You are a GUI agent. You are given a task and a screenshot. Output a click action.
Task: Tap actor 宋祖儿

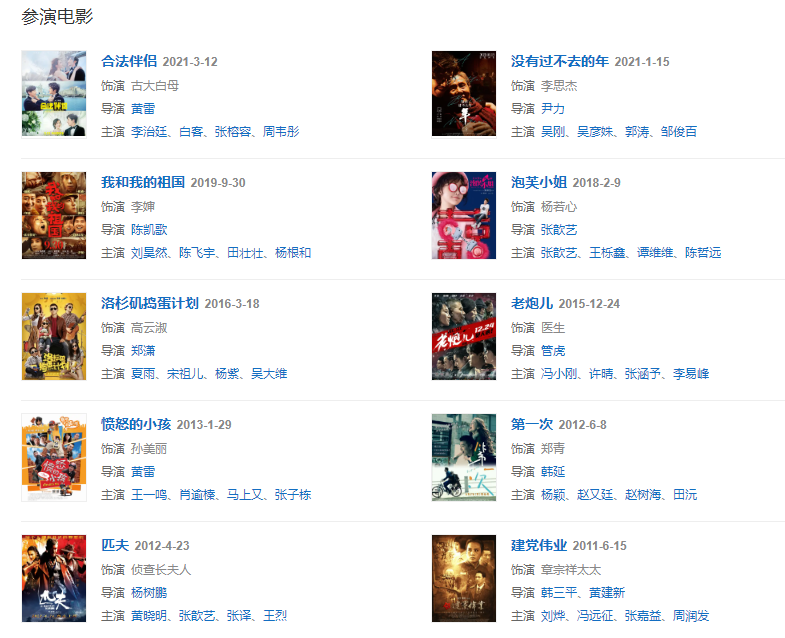[x=185, y=373]
